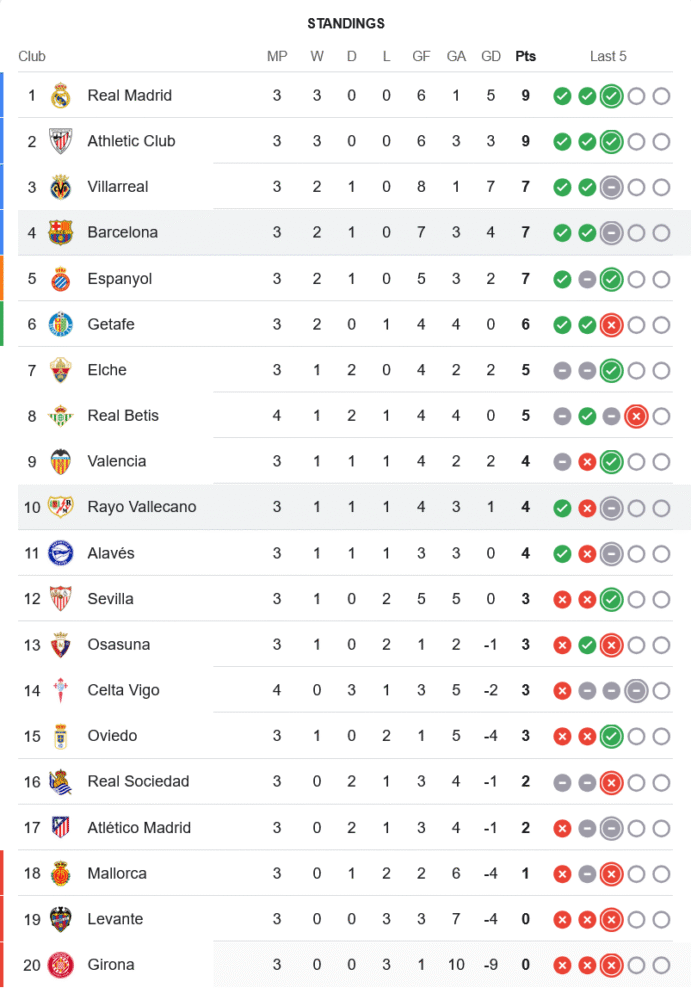The height and width of the screenshot is (1000, 691).
Task: Open Athletic Club's standings row
Action: pyautogui.click(x=131, y=141)
